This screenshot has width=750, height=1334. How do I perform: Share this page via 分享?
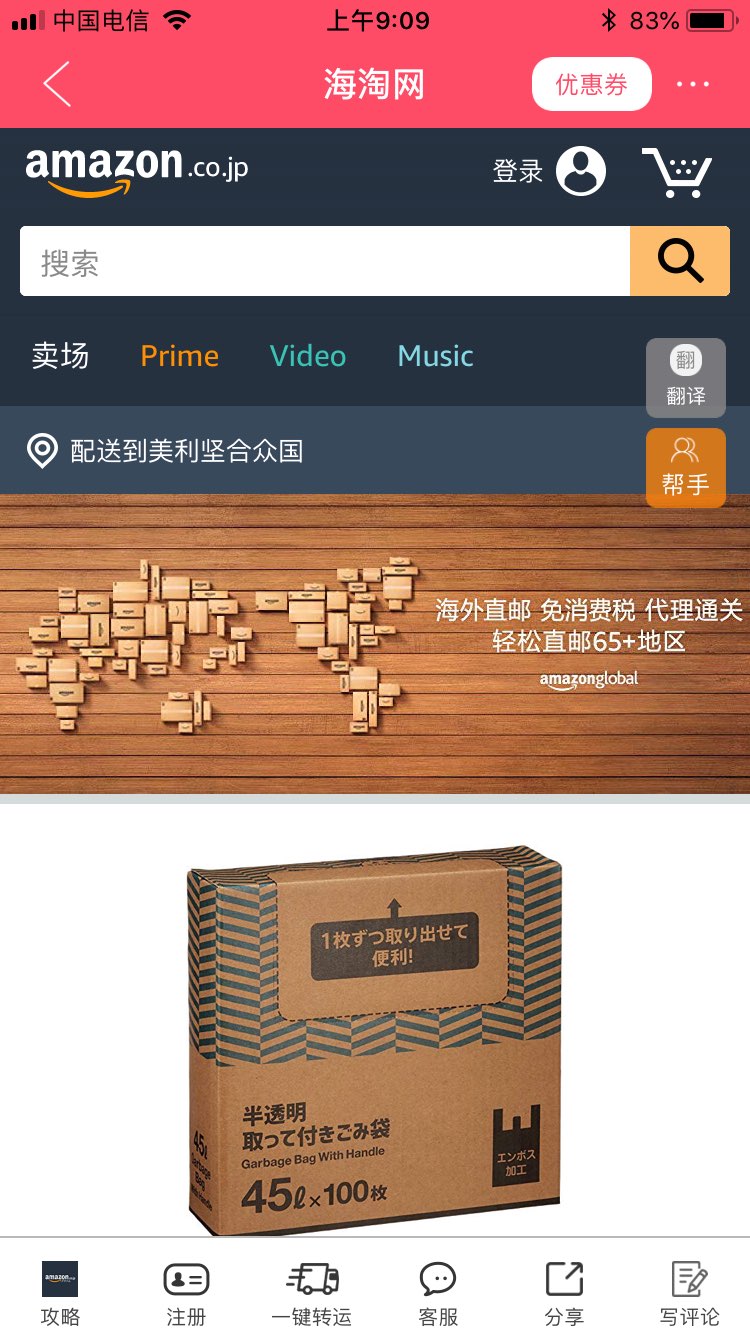pyautogui.click(x=564, y=1293)
